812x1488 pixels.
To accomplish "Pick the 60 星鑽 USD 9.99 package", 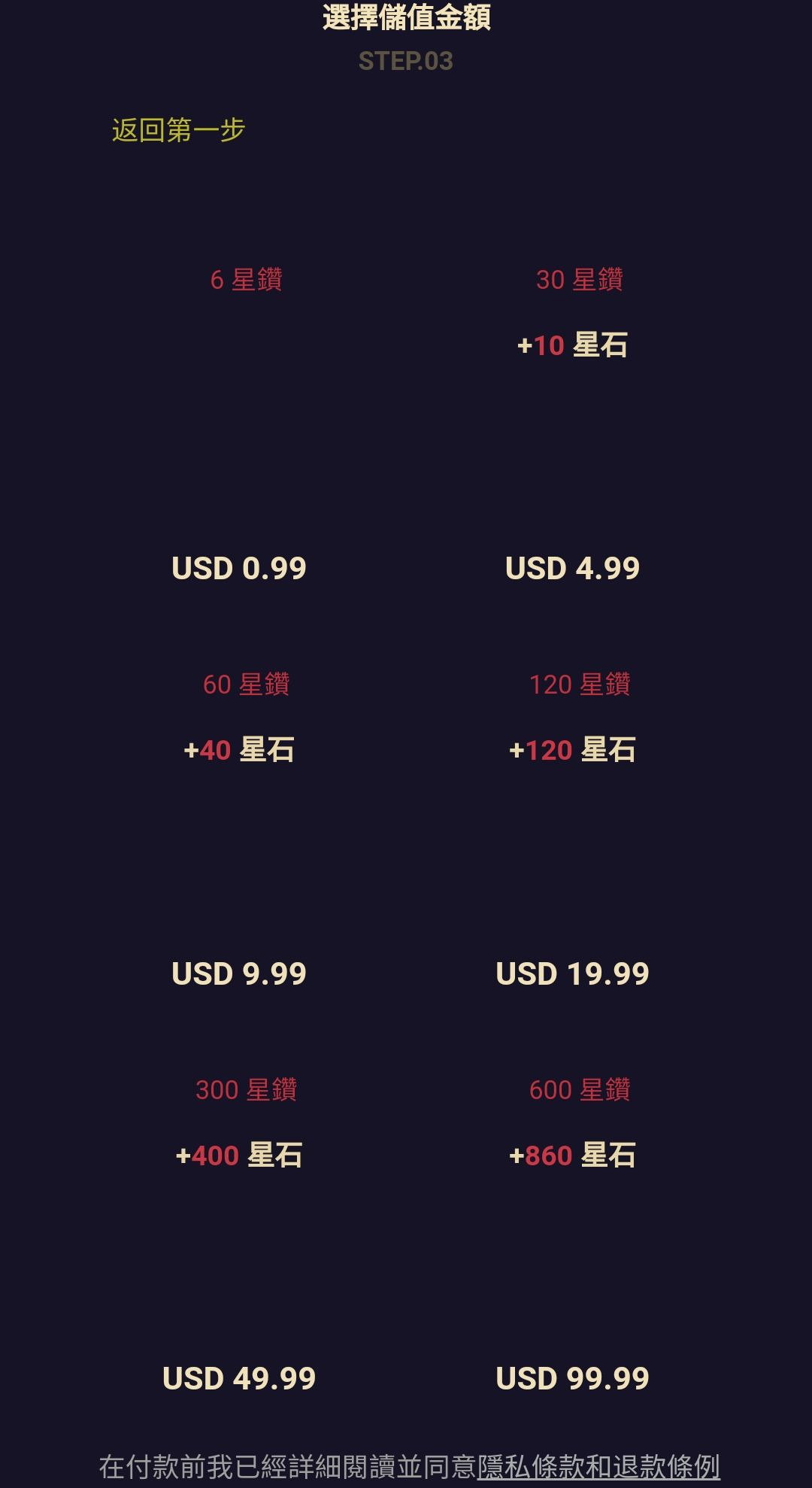I will click(x=239, y=828).
